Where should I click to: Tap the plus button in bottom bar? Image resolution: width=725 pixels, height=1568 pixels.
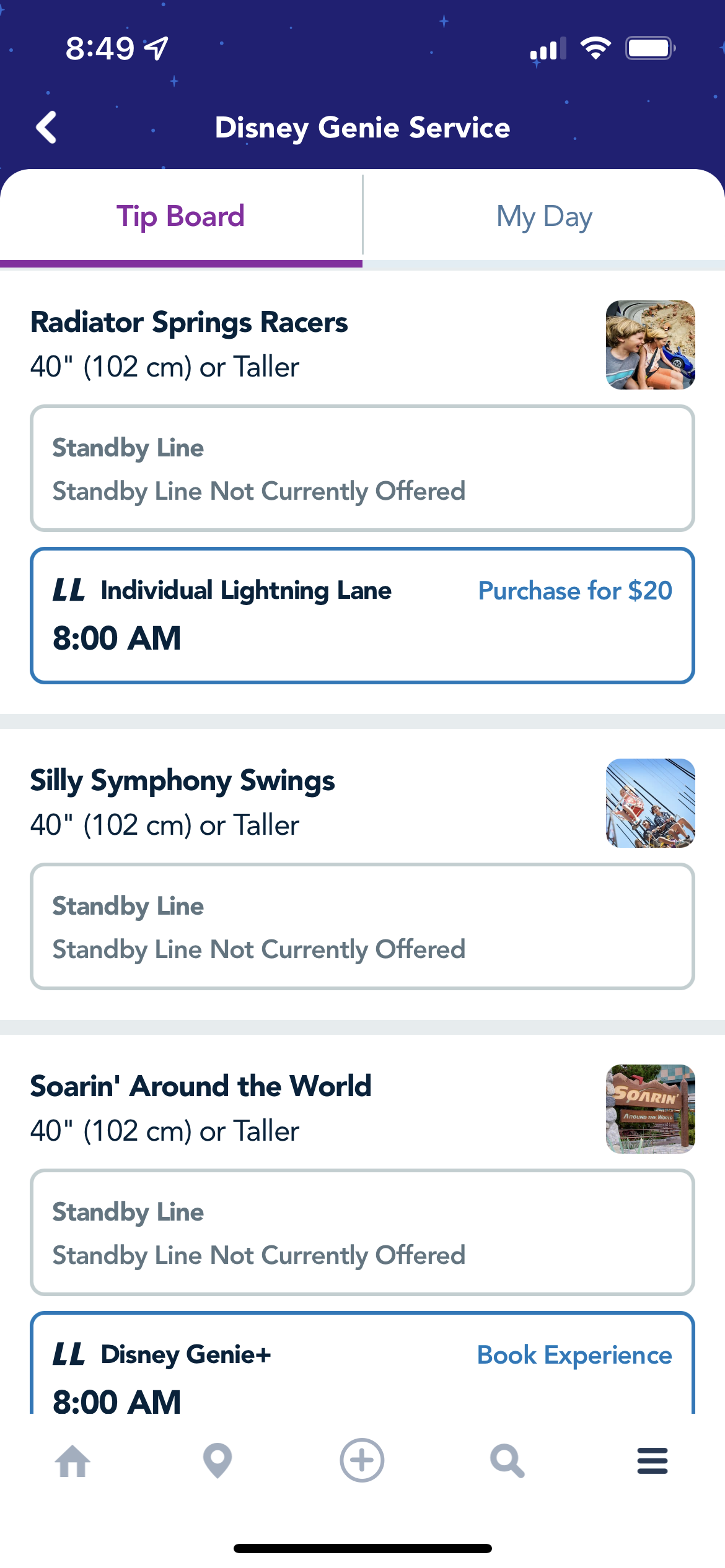tap(362, 1460)
